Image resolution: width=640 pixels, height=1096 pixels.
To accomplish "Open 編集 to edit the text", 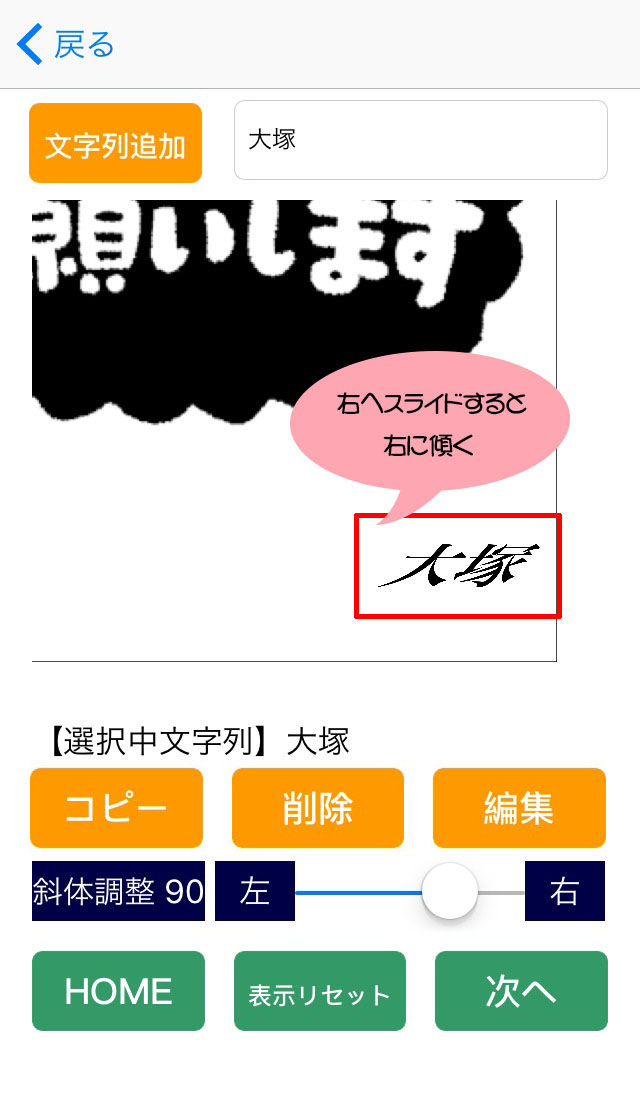I will (x=519, y=808).
